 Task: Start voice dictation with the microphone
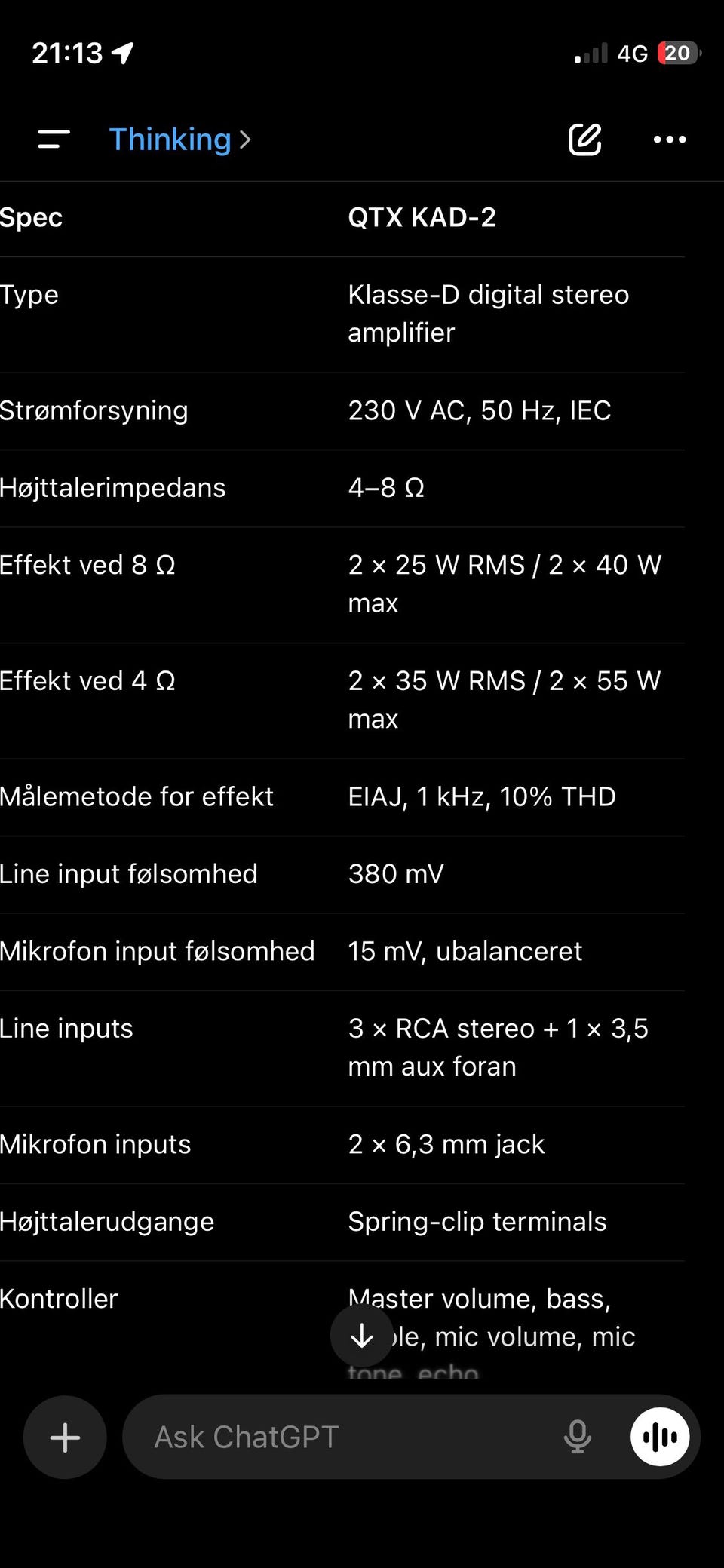click(x=578, y=1437)
